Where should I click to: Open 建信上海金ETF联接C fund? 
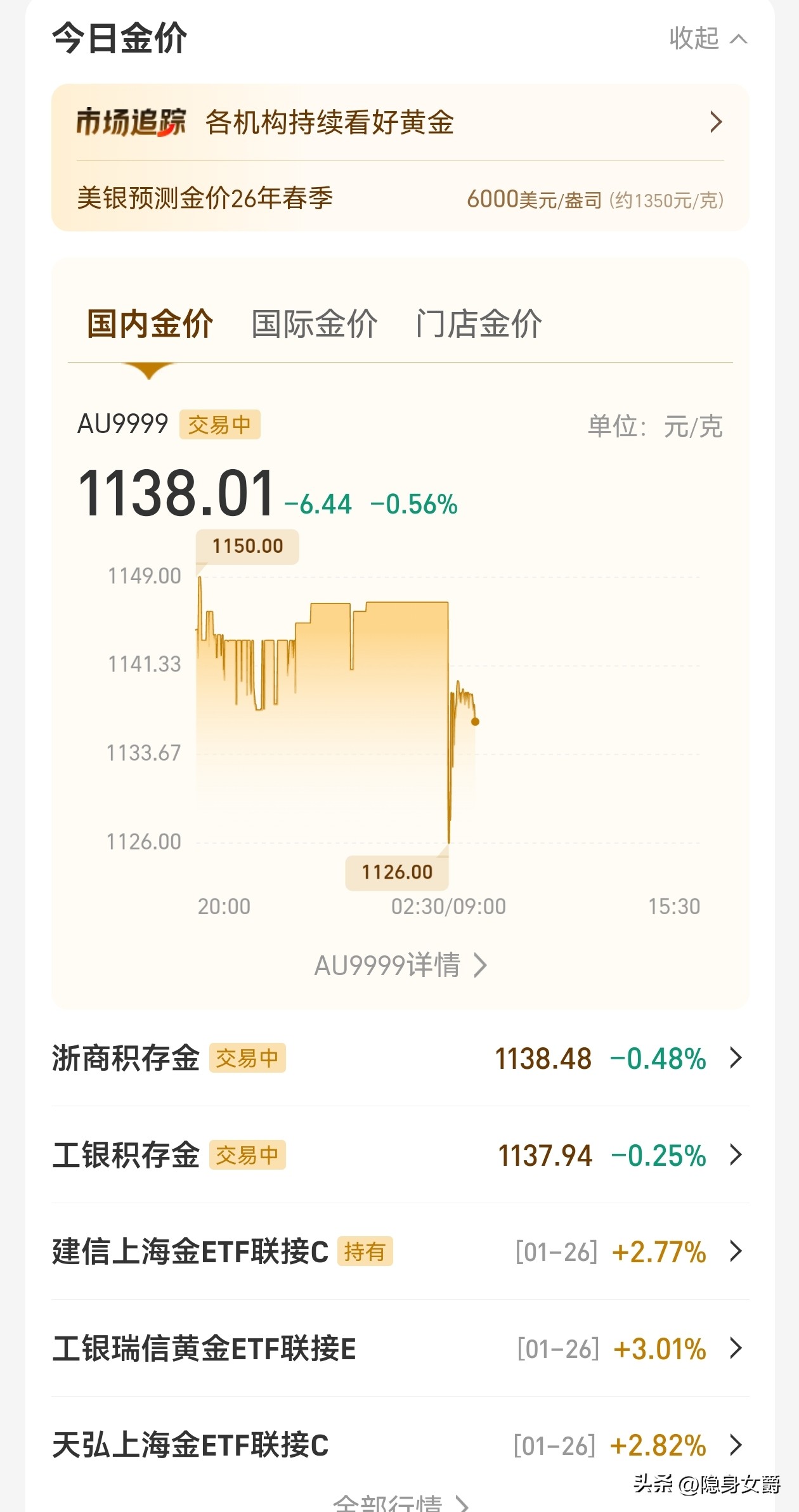(399, 1251)
